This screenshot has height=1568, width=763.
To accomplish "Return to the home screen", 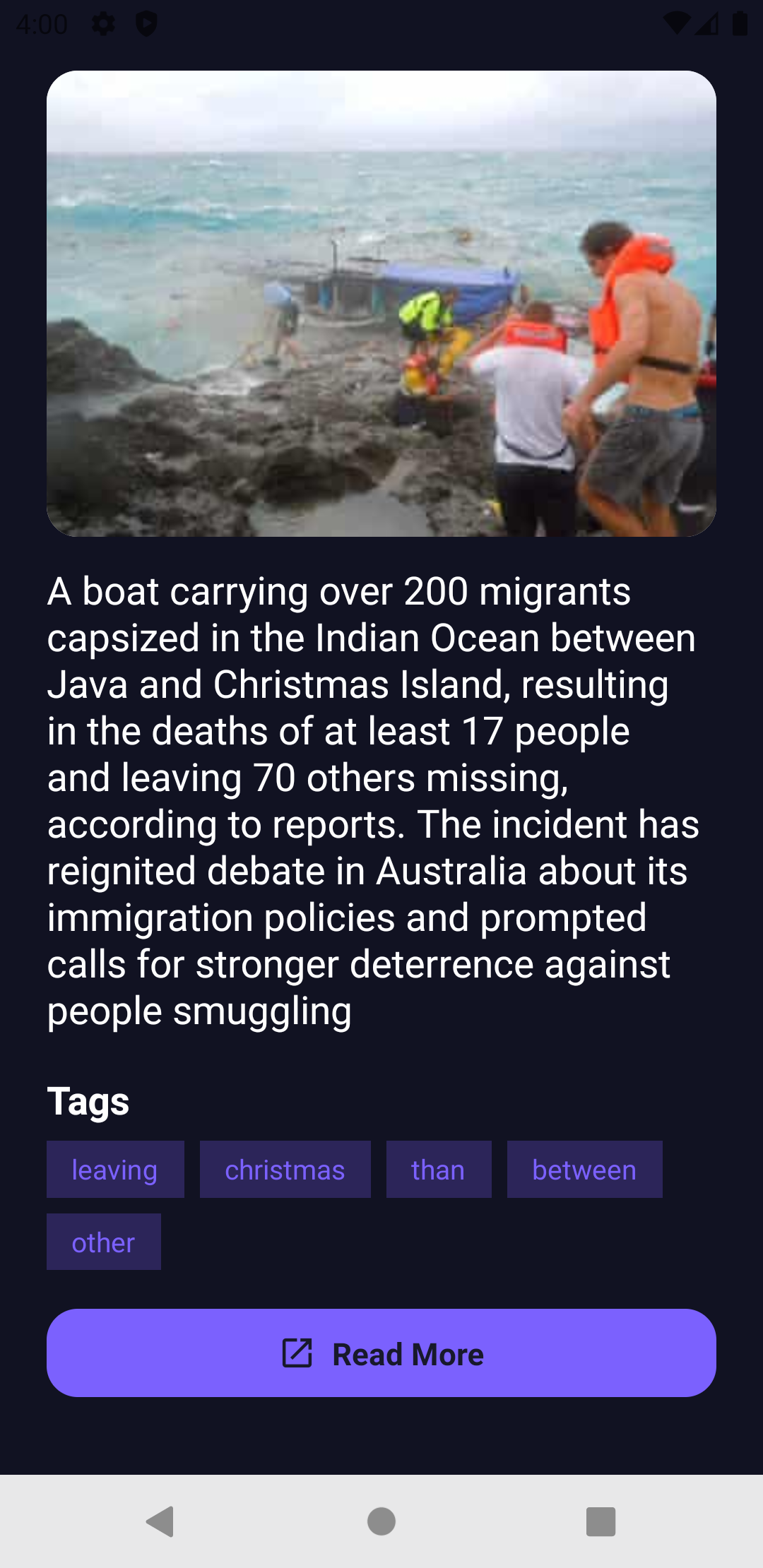I will tap(381, 1521).
